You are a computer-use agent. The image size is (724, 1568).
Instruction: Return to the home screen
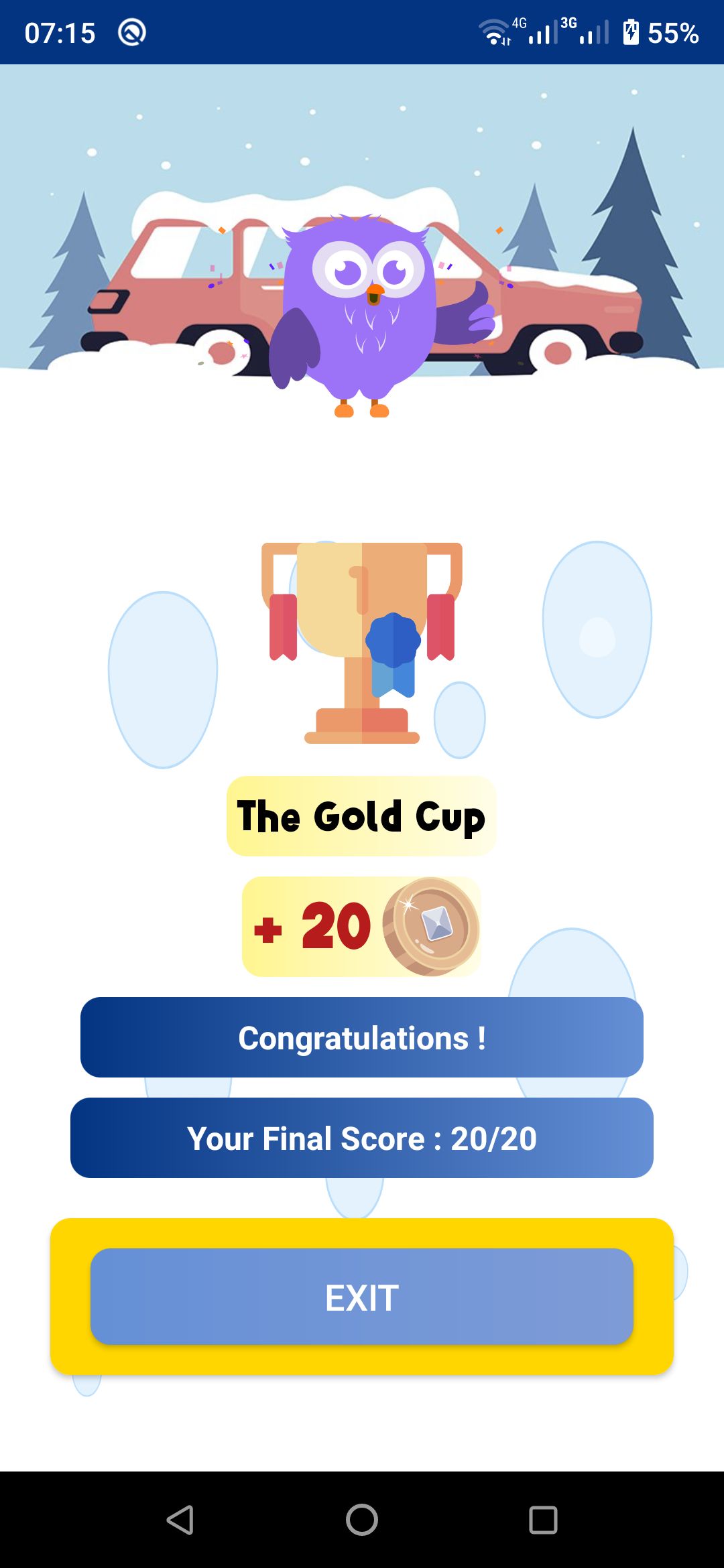(362, 1520)
